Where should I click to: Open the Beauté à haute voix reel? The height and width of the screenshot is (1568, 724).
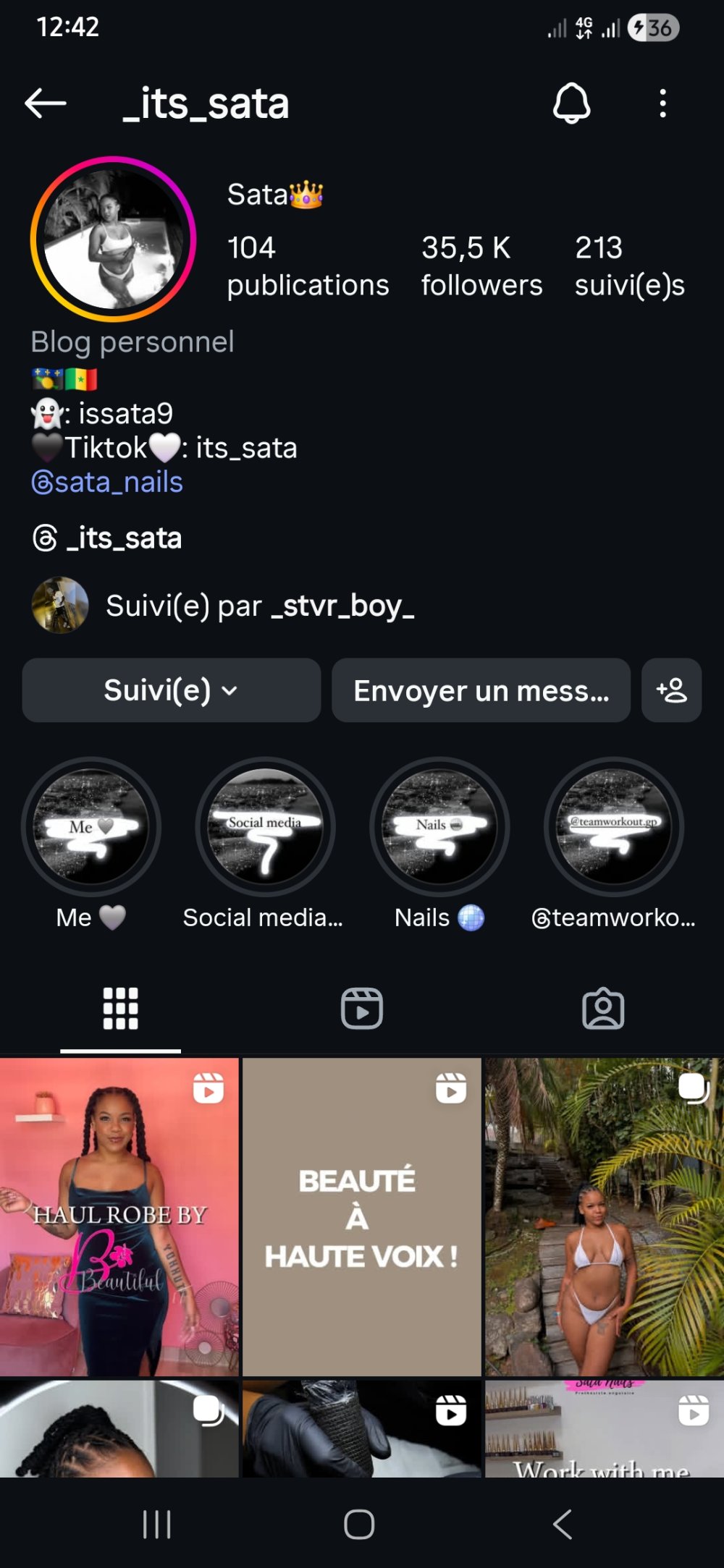click(361, 1216)
